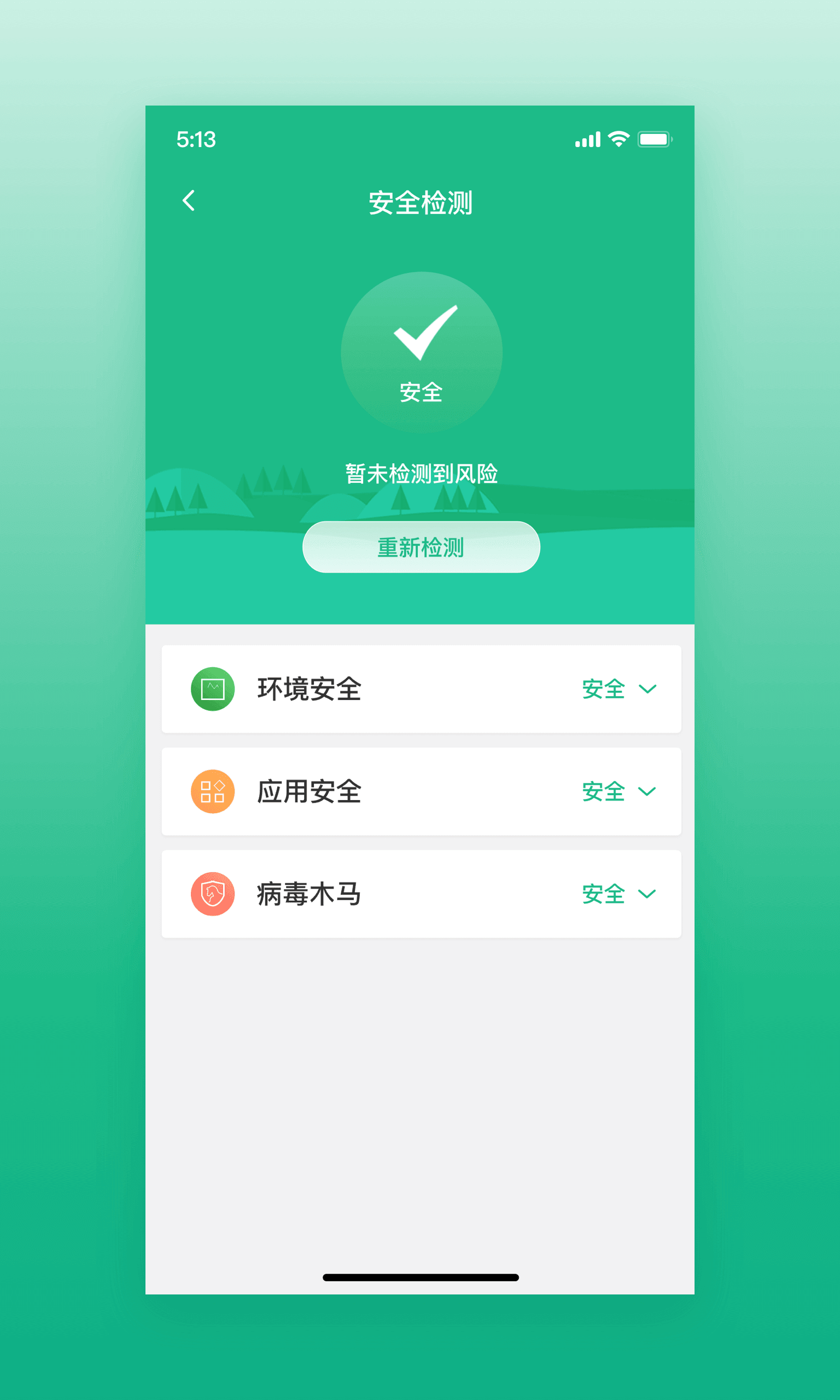
Task: Expand the 病毒木马 row
Action: [x=647, y=894]
